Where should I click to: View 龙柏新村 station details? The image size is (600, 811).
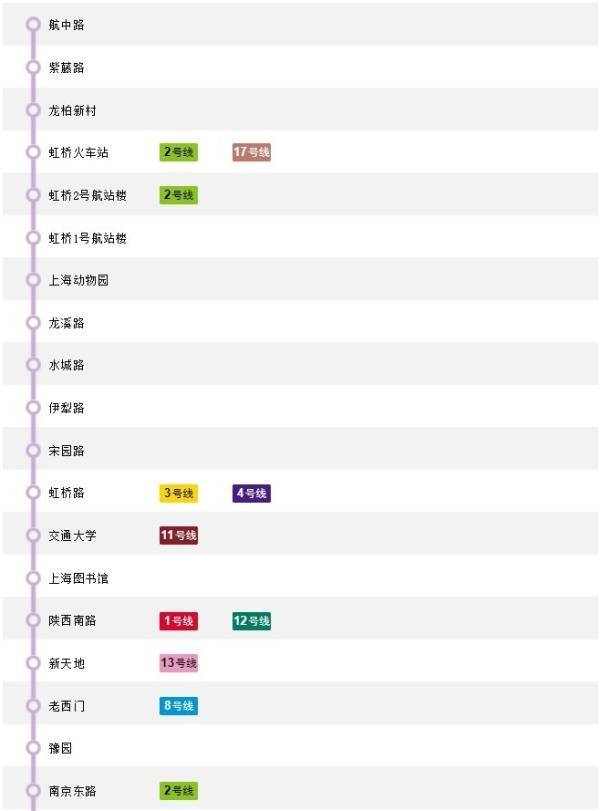click(x=73, y=110)
